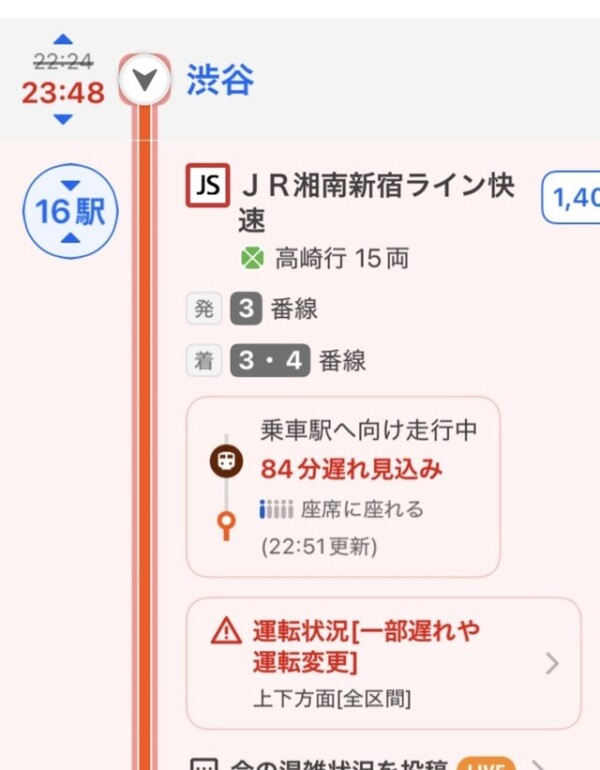Select the earlier train arrow above 23:48

pos(63,40)
